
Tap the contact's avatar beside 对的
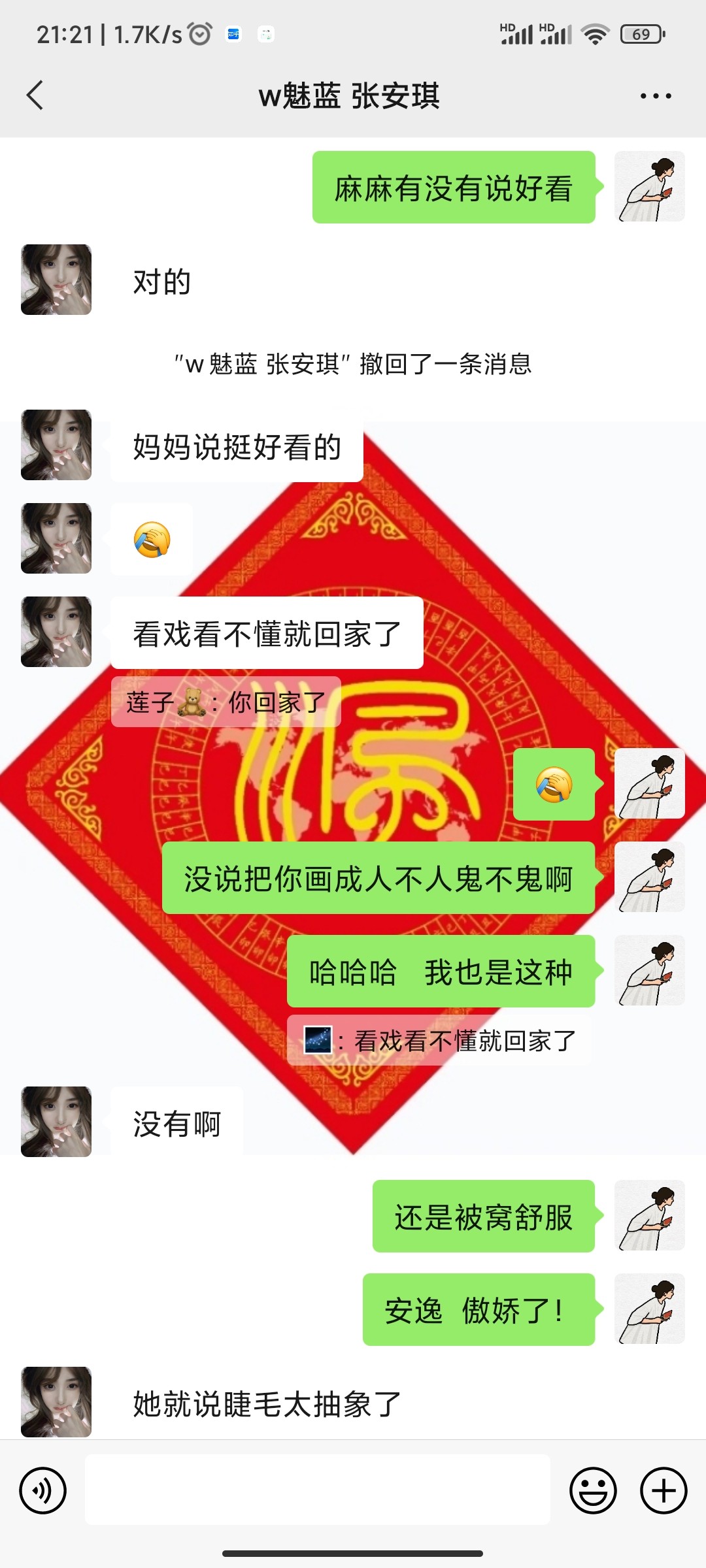56,280
